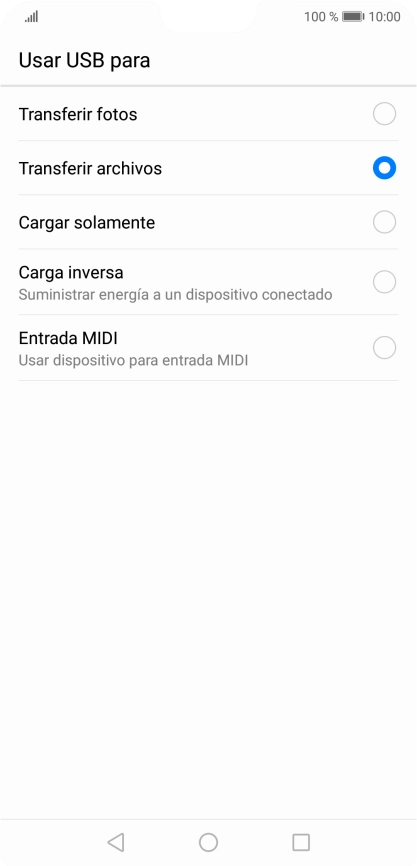Select the Transferir fotos option
Viewport: 417px width, 866px height.
pyautogui.click(x=208, y=114)
